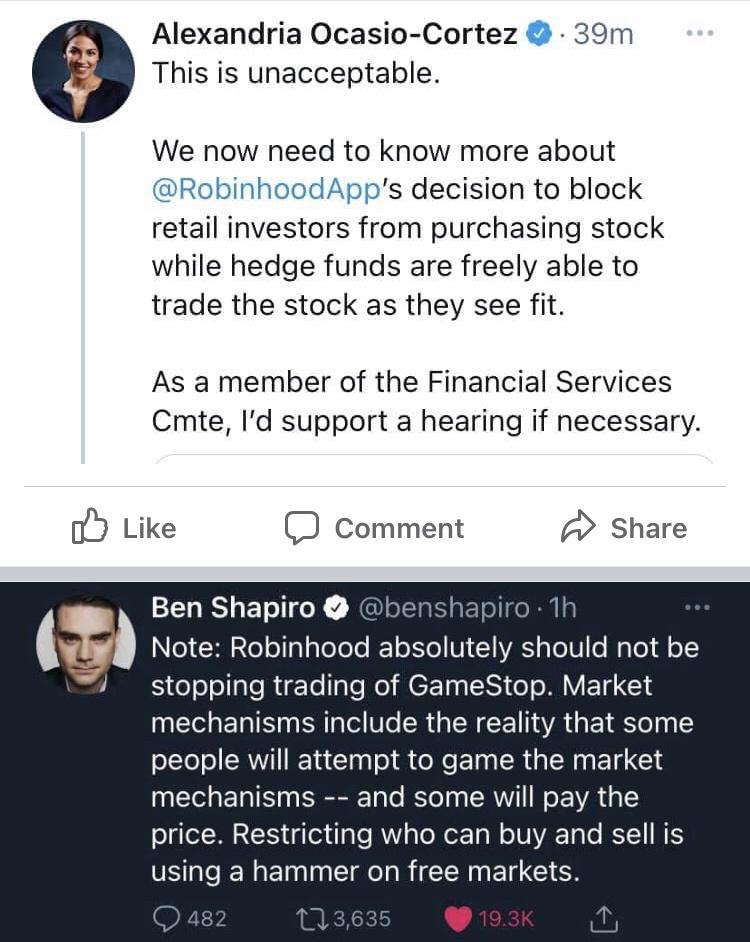Image resolution: width=750 pixels, height=942 pixels.
Task: Open Ben Shapiro's profile picture
Action: point(84,645)
